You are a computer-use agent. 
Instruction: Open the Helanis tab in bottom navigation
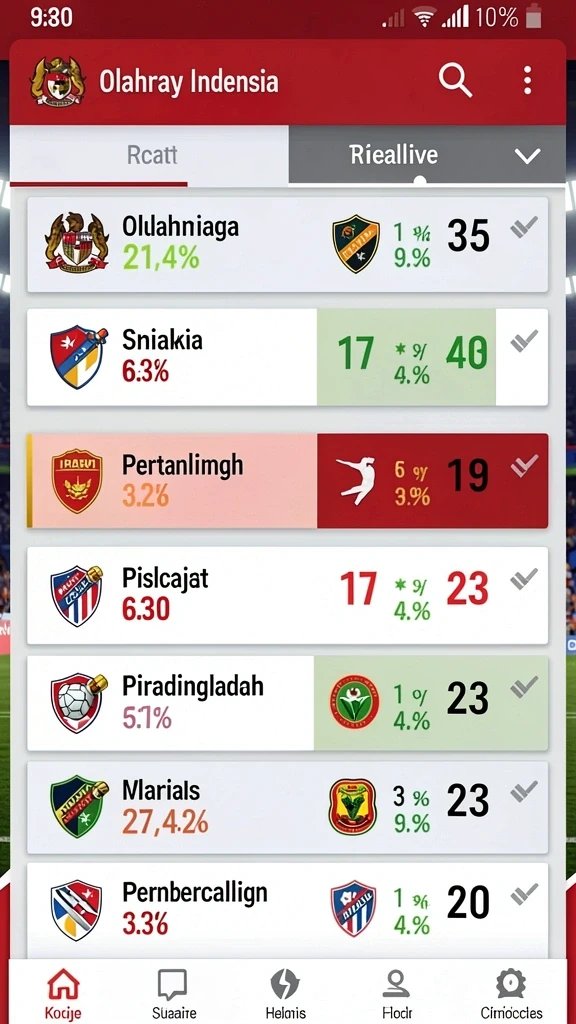coord(285,993)
